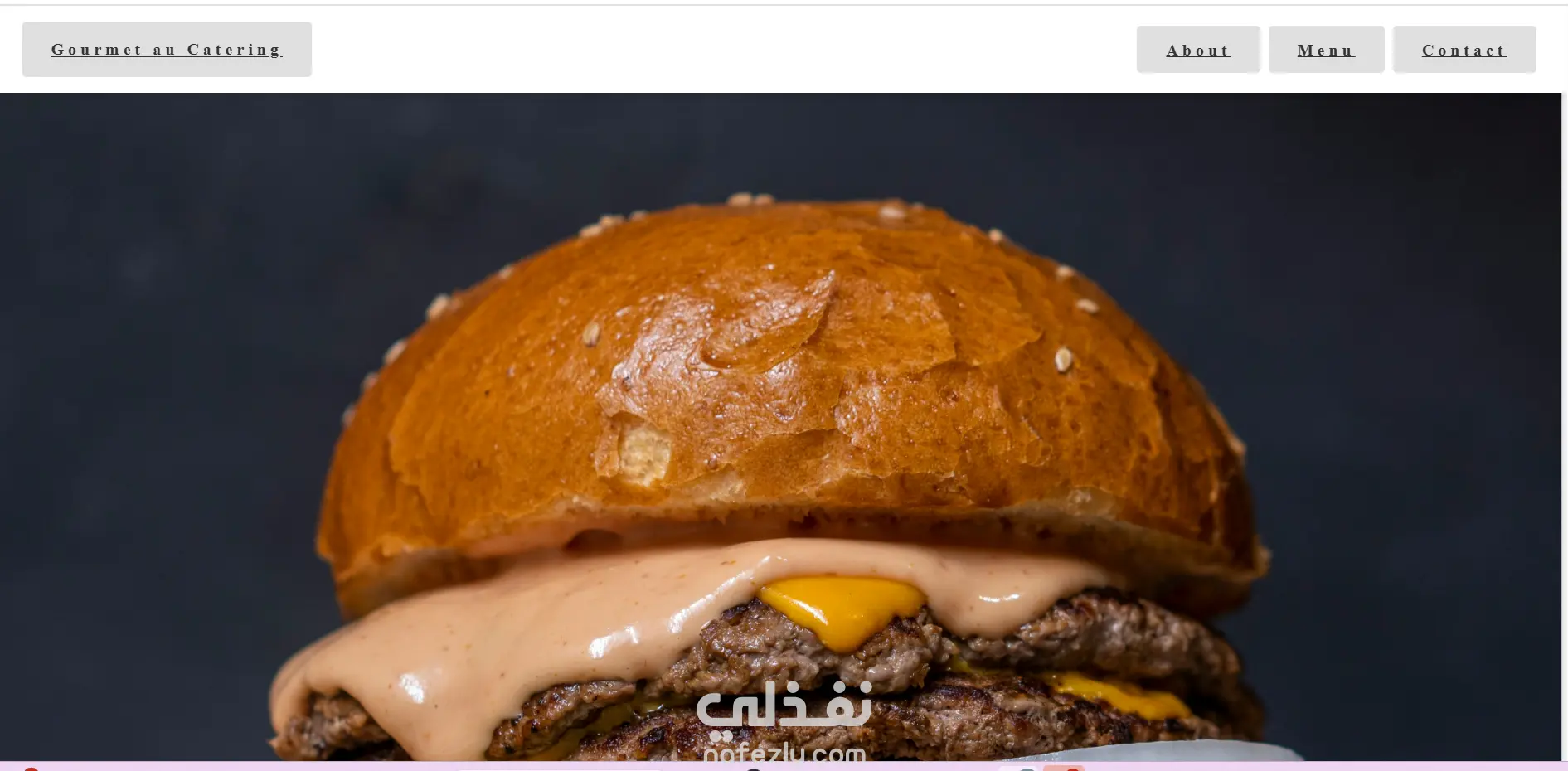
Task: Open the Menu page
Action: (x=1325, y=51)
